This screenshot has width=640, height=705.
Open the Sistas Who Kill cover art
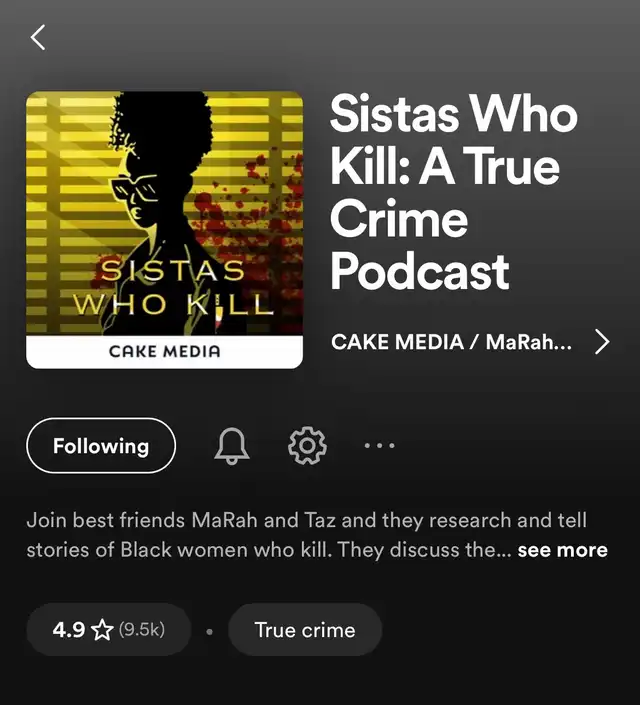coord(164,230)
